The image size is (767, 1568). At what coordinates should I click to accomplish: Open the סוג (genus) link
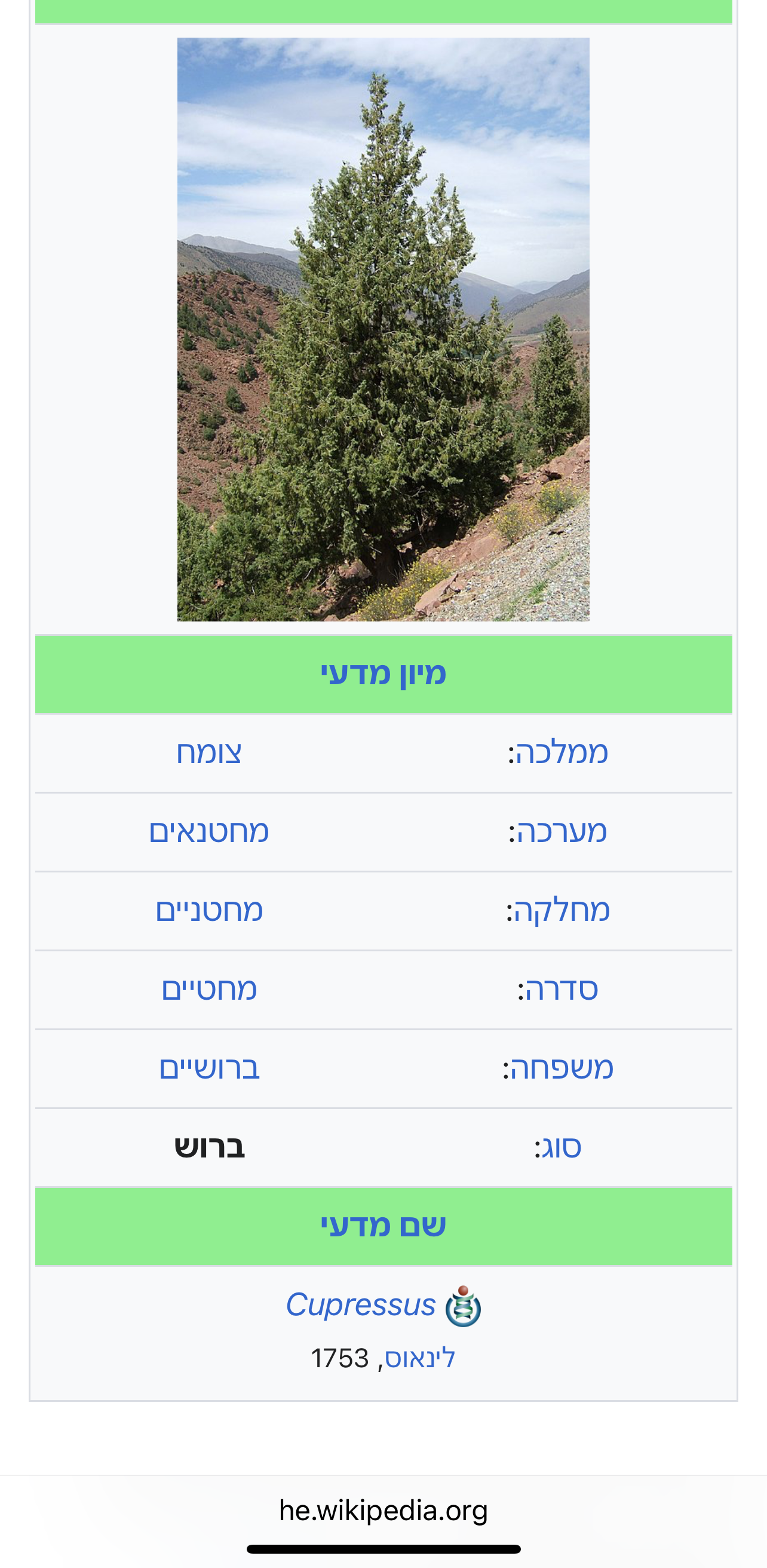click(x=562, y=1147)
